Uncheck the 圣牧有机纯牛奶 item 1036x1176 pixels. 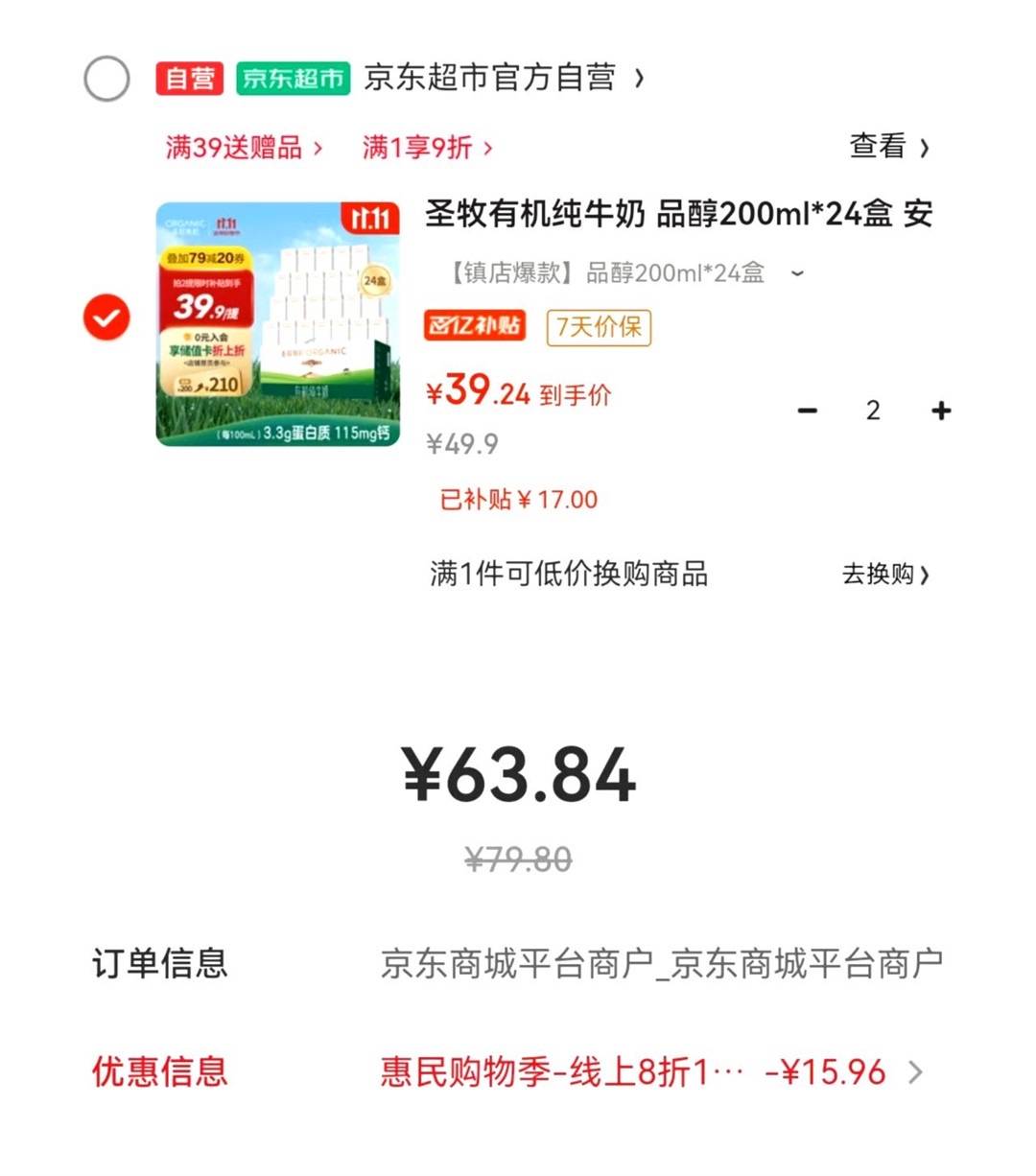(106, 317)
